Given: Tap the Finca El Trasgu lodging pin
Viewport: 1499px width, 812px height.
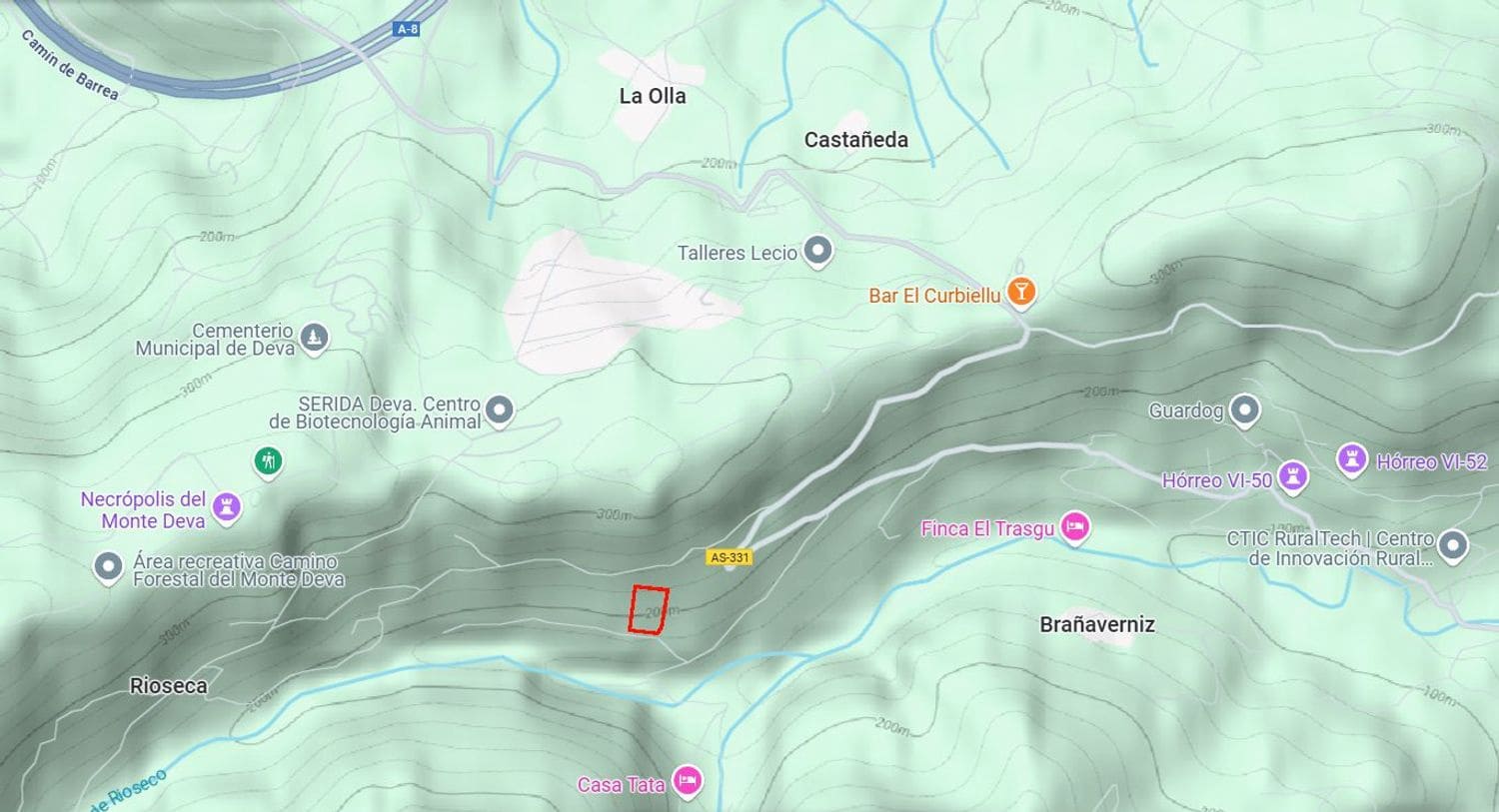Looking at the screenshot, I should 1074,525.
